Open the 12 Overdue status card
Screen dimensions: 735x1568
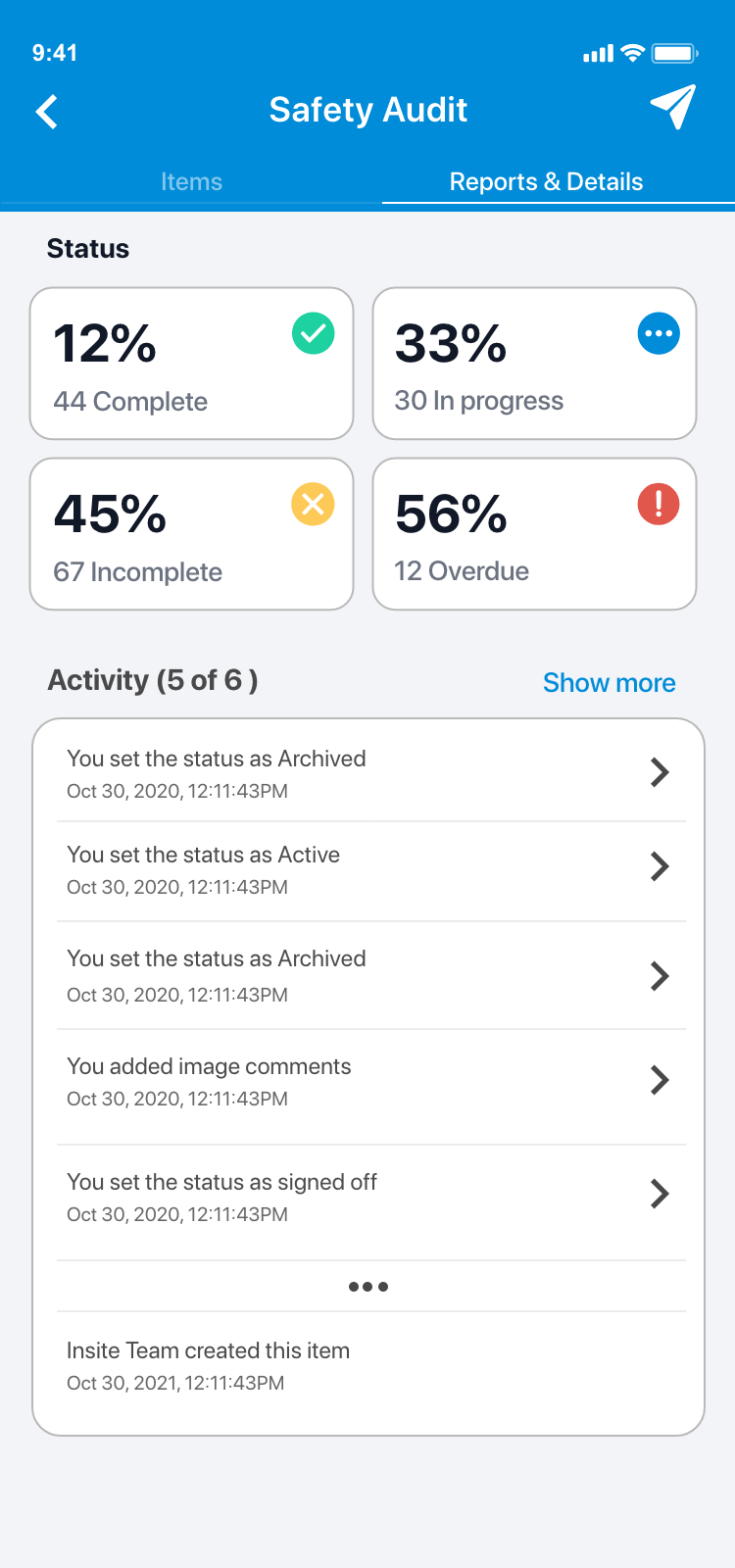534,534
